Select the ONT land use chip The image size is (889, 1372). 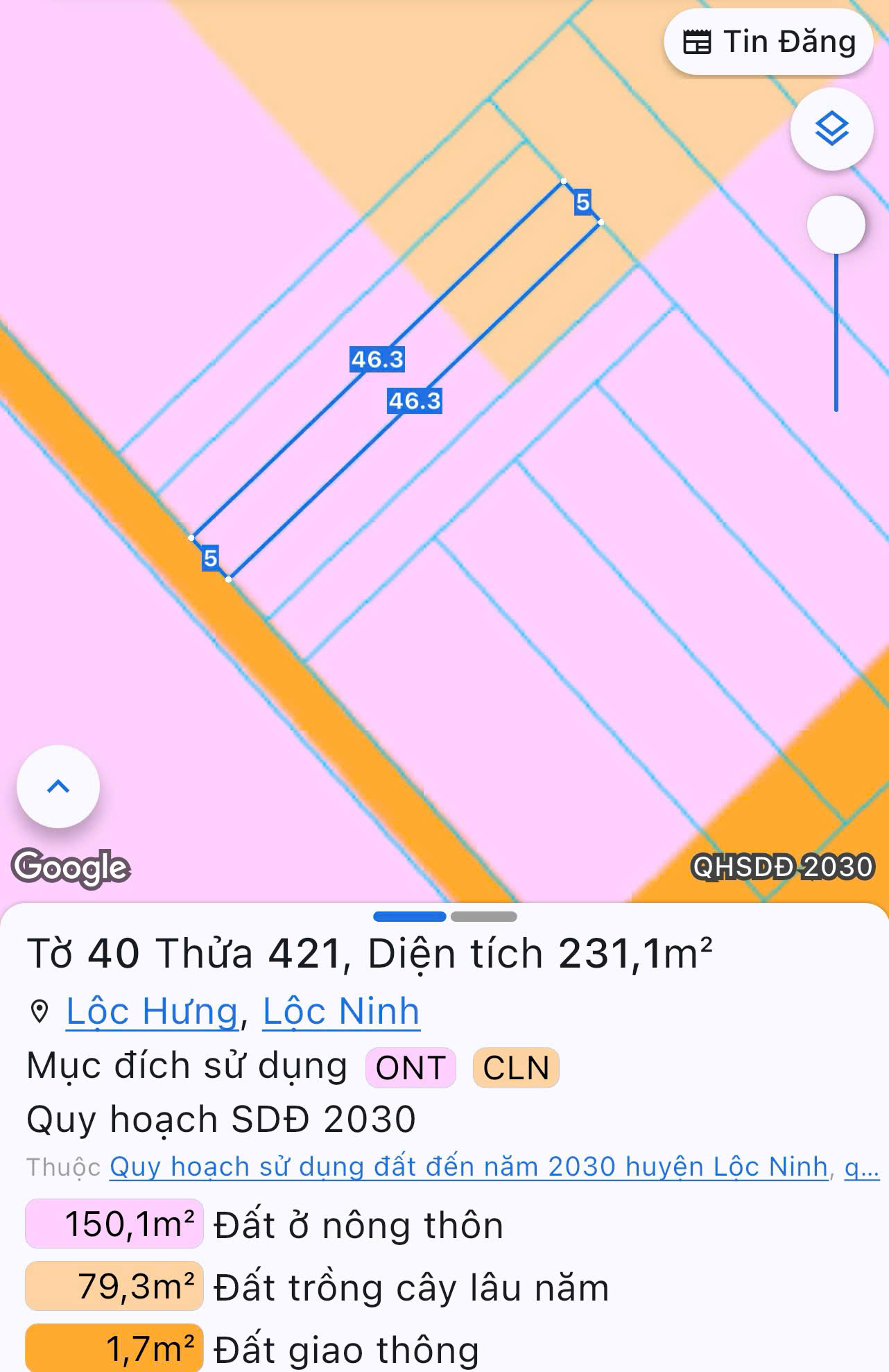[411, 1067]
